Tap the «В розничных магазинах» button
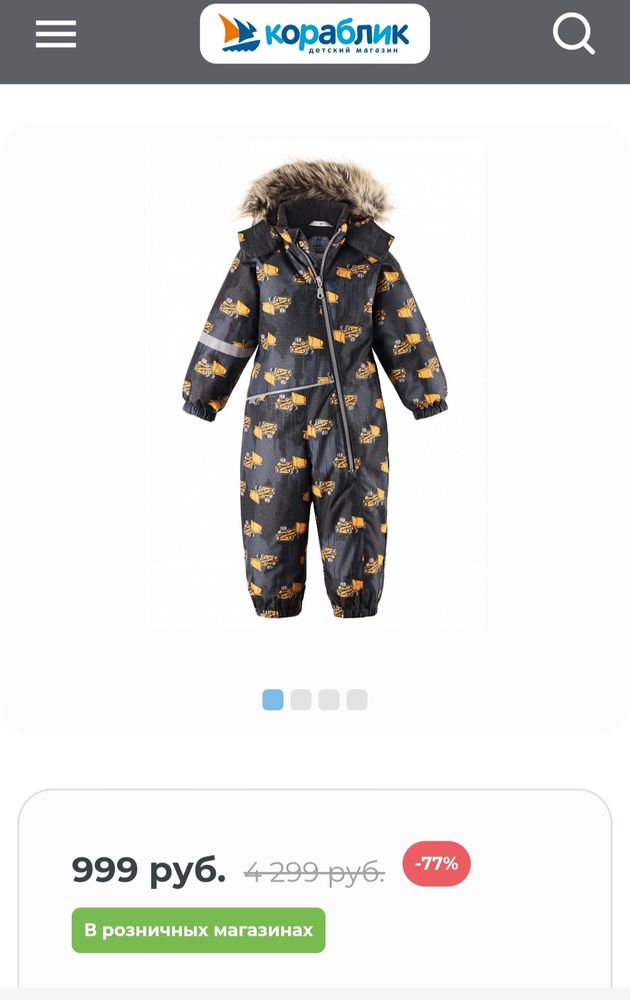 [198, 930]
